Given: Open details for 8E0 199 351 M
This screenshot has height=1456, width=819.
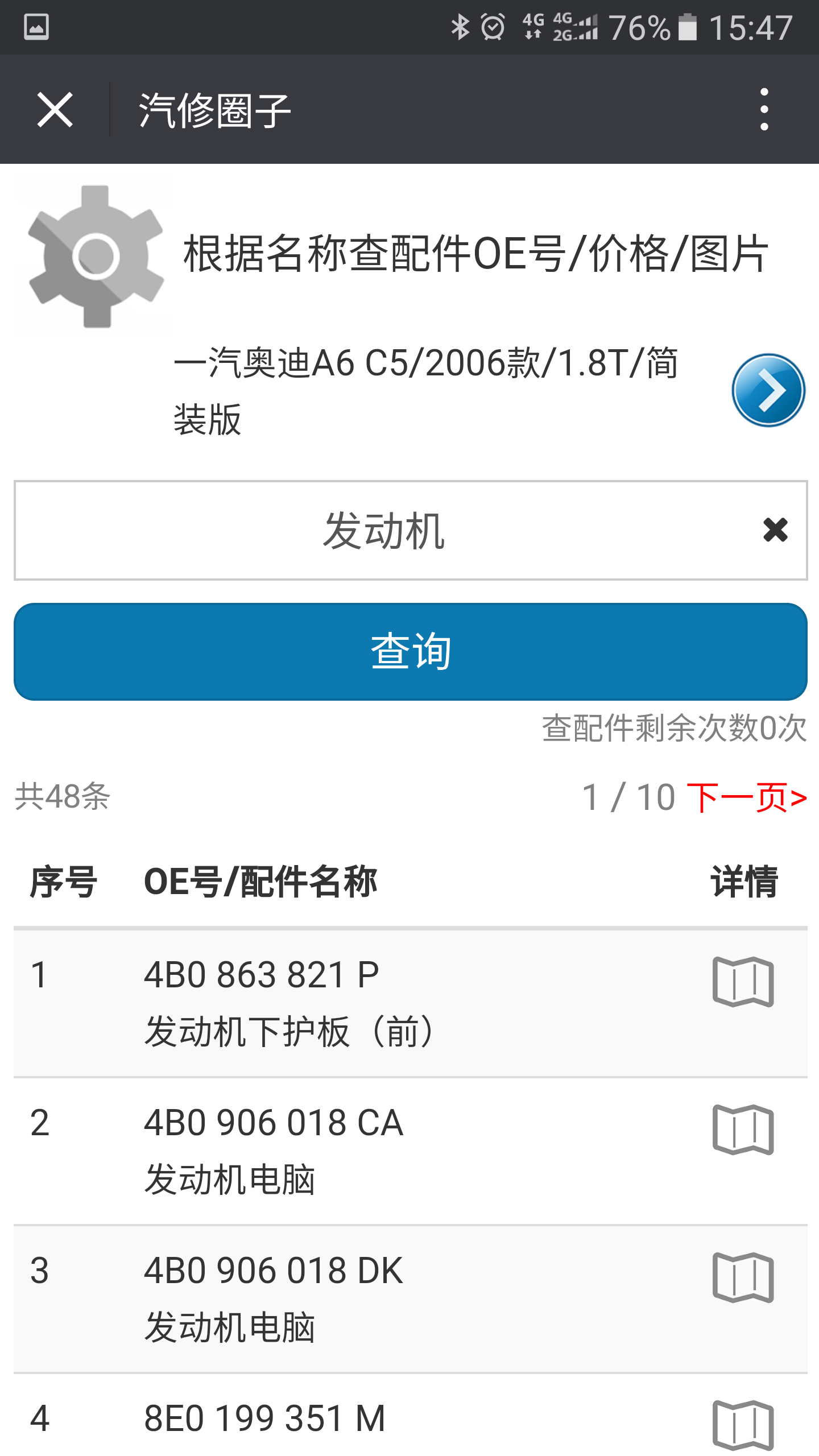Looking at the screenshot, I should 743,1424.
